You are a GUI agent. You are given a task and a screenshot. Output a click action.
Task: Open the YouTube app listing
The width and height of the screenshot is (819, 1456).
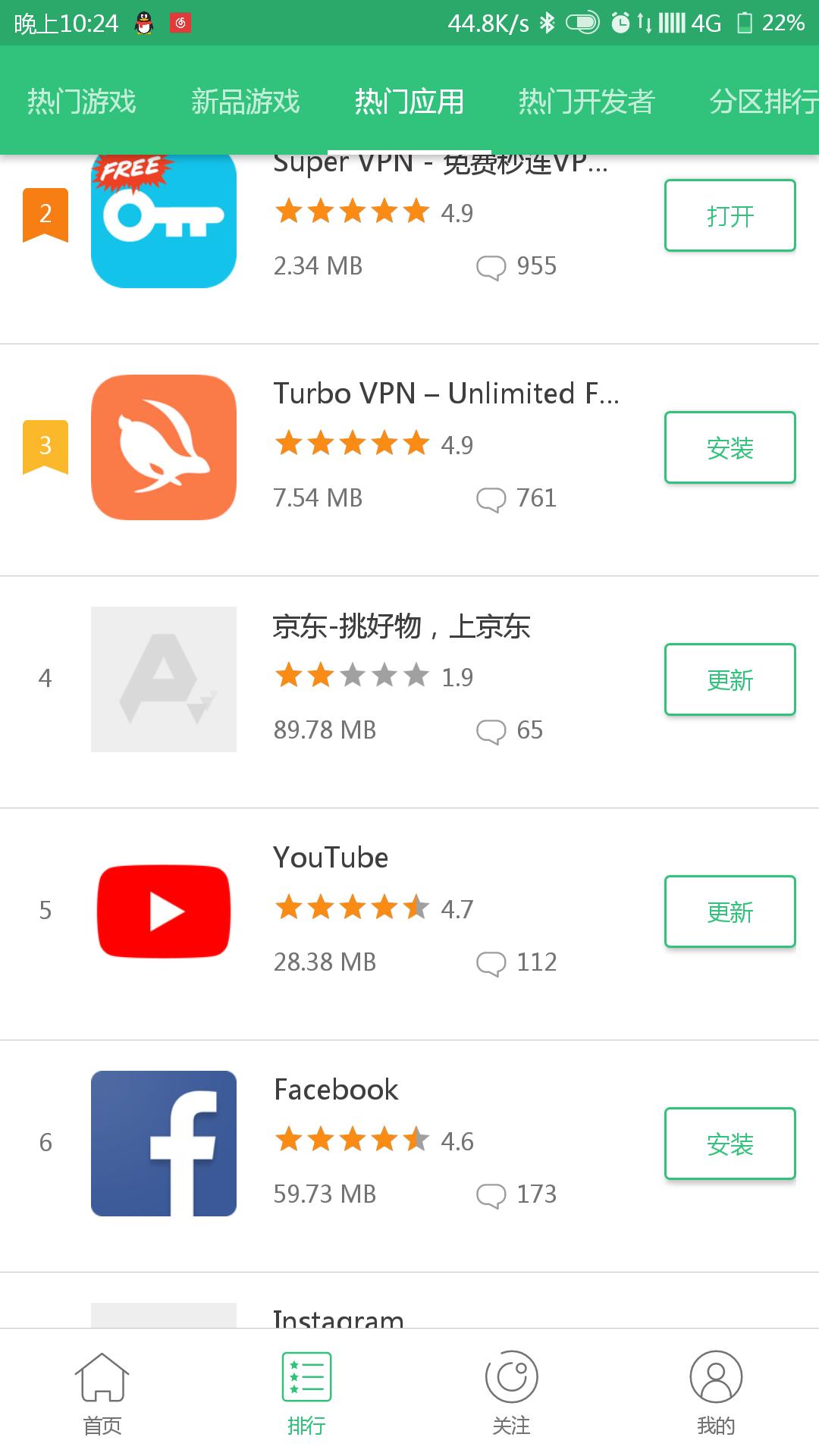[331, 858]
